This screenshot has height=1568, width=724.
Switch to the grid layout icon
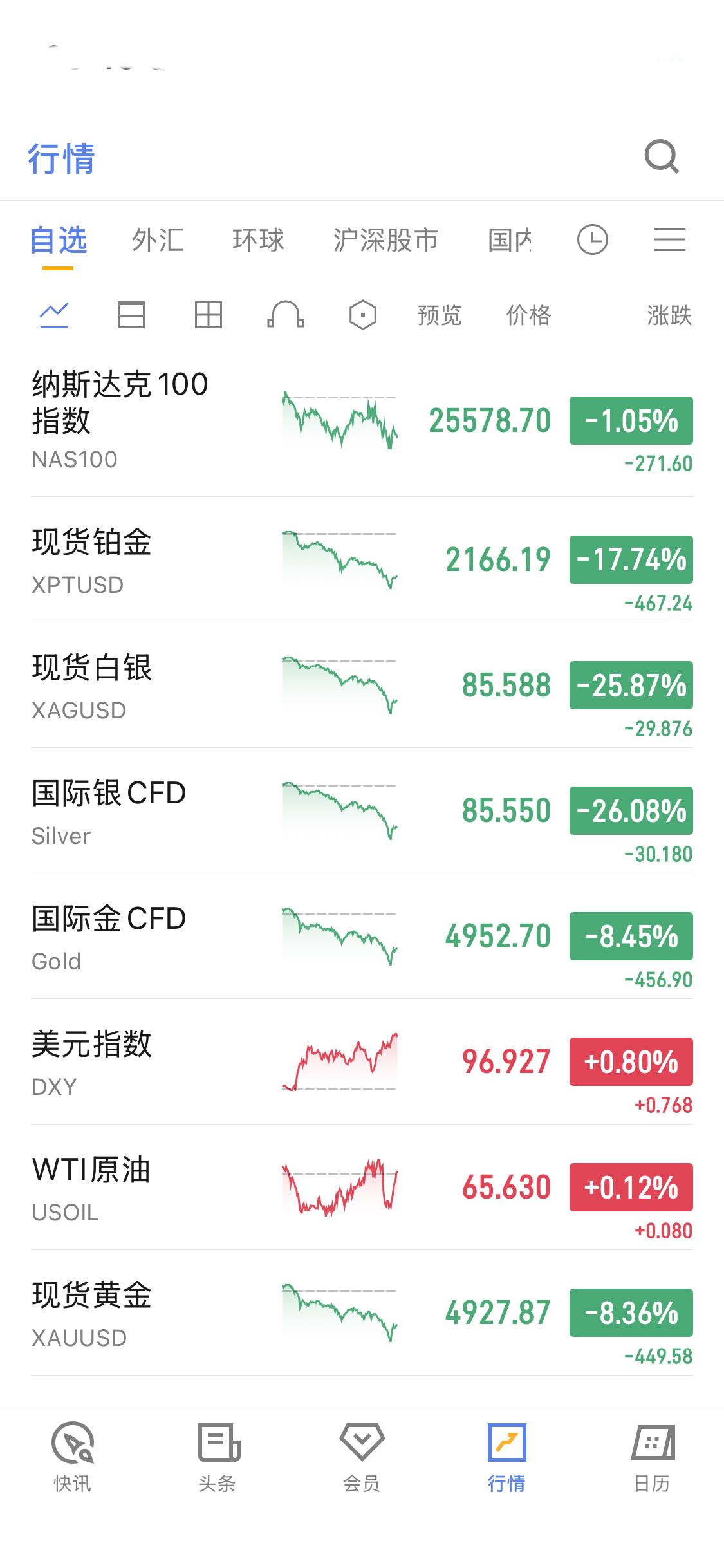coord(207,315)
